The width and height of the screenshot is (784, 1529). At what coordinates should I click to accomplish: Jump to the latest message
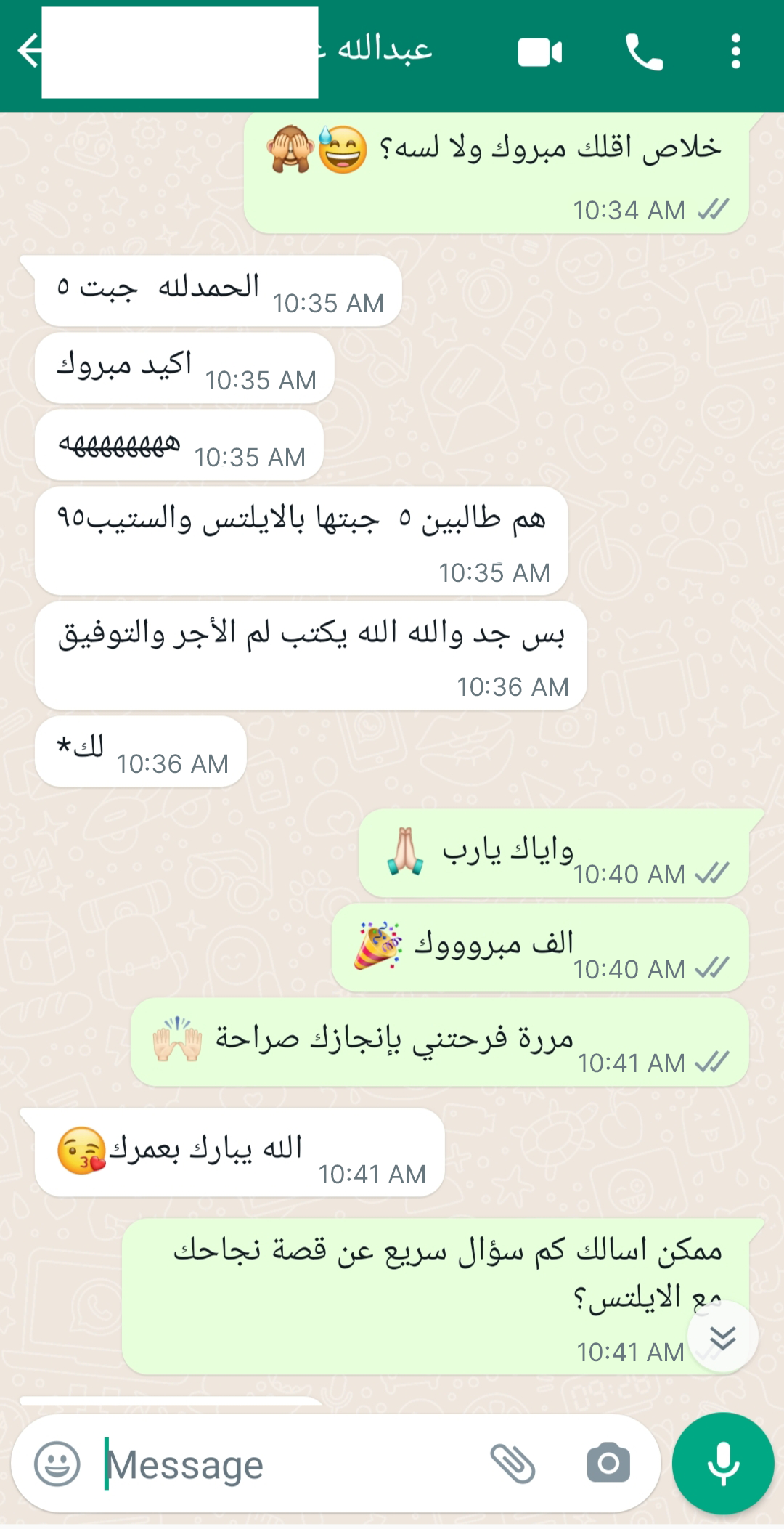[722, 1337]
